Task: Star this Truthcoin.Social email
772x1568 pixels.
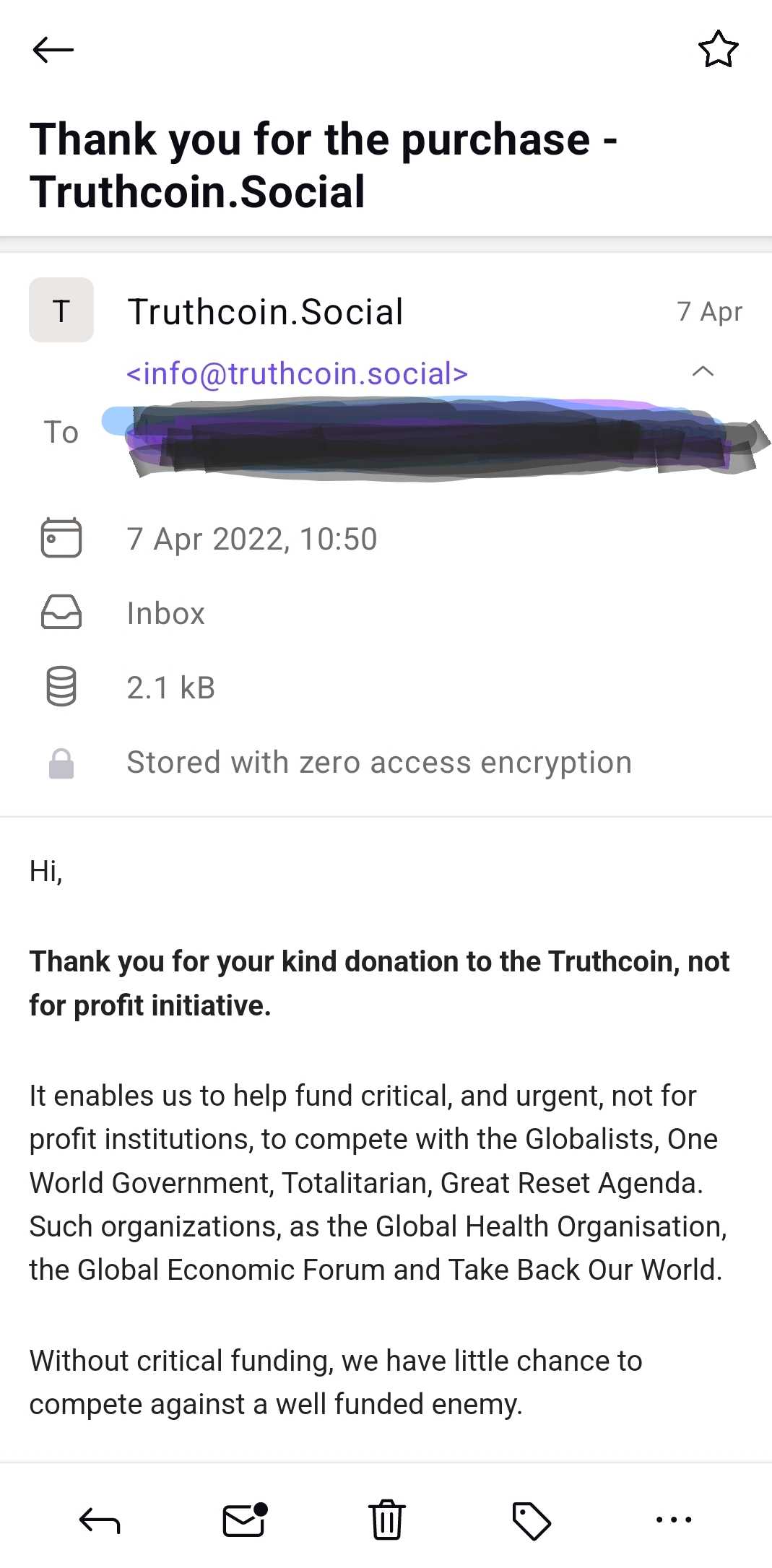Action: [718, 50]
